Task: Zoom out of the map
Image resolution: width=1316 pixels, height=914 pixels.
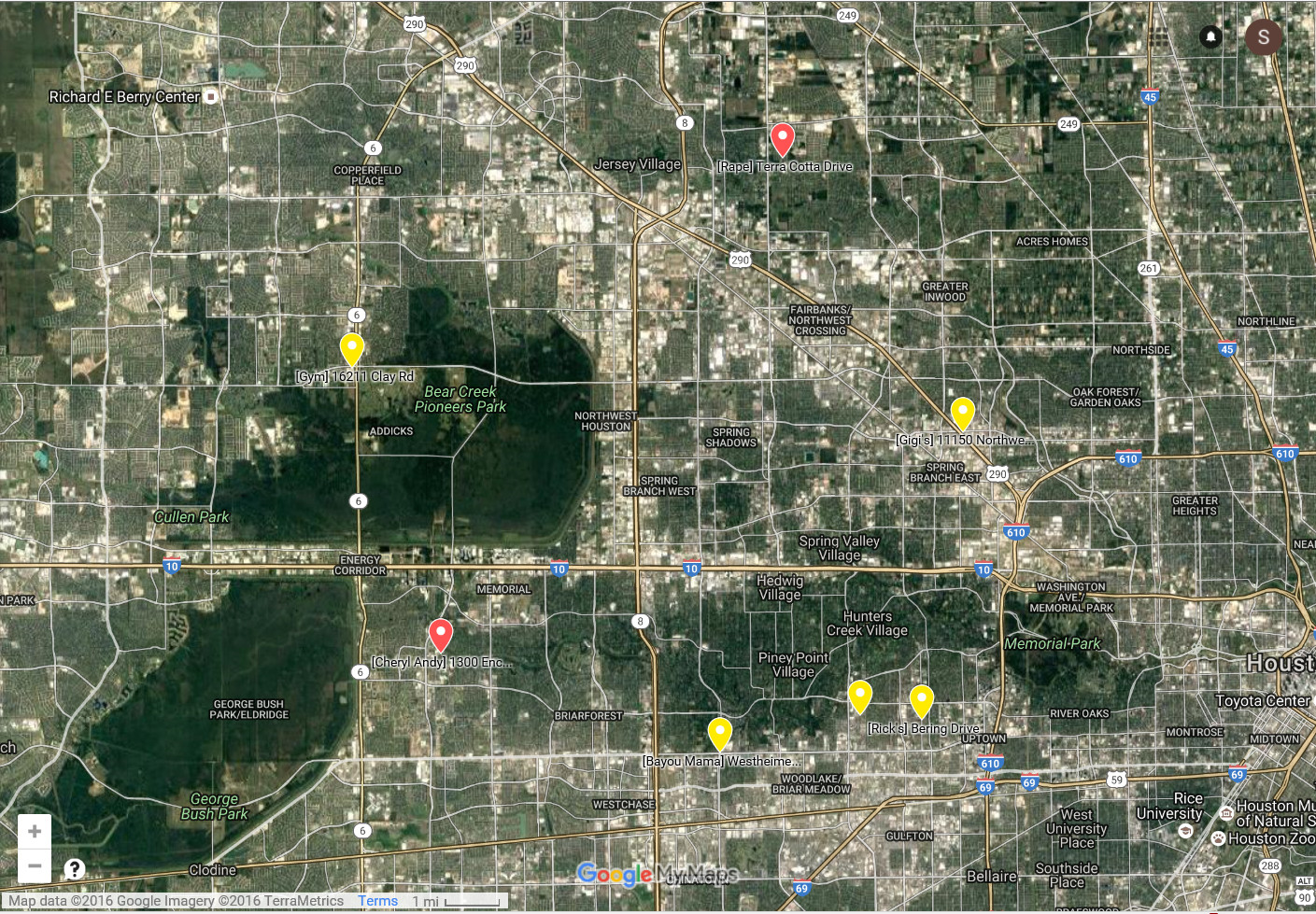Action: (x=35, y=865)
